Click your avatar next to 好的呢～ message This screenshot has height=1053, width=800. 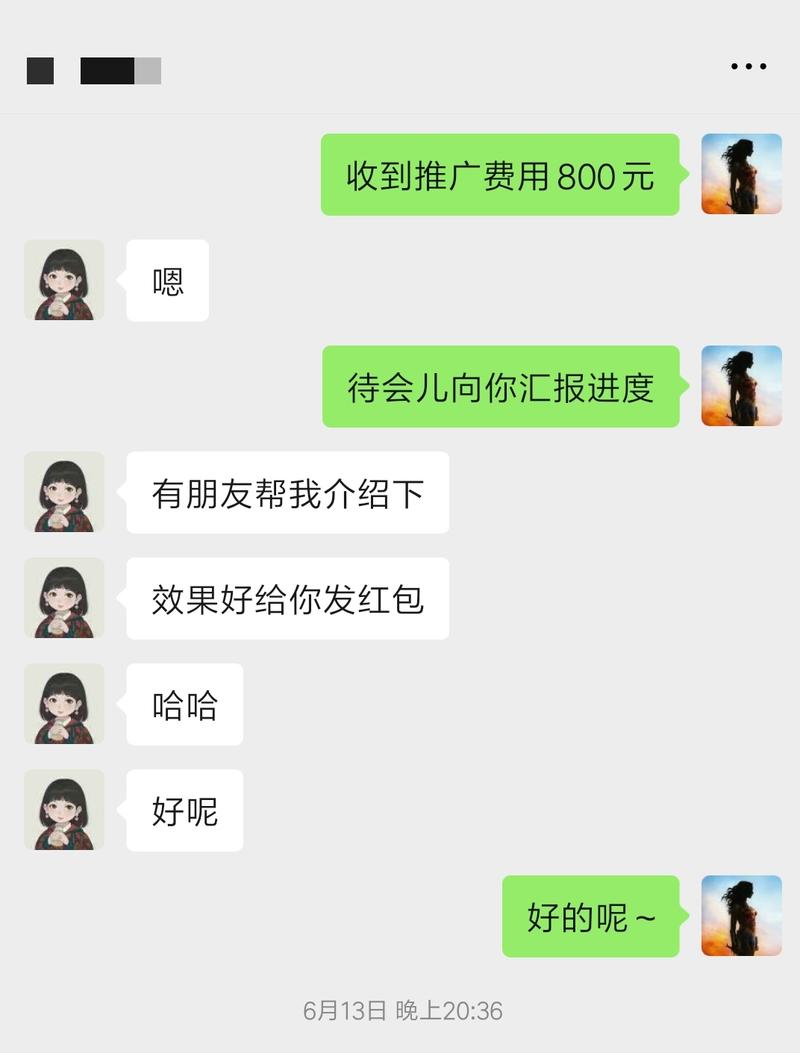(x=740, y=917)
